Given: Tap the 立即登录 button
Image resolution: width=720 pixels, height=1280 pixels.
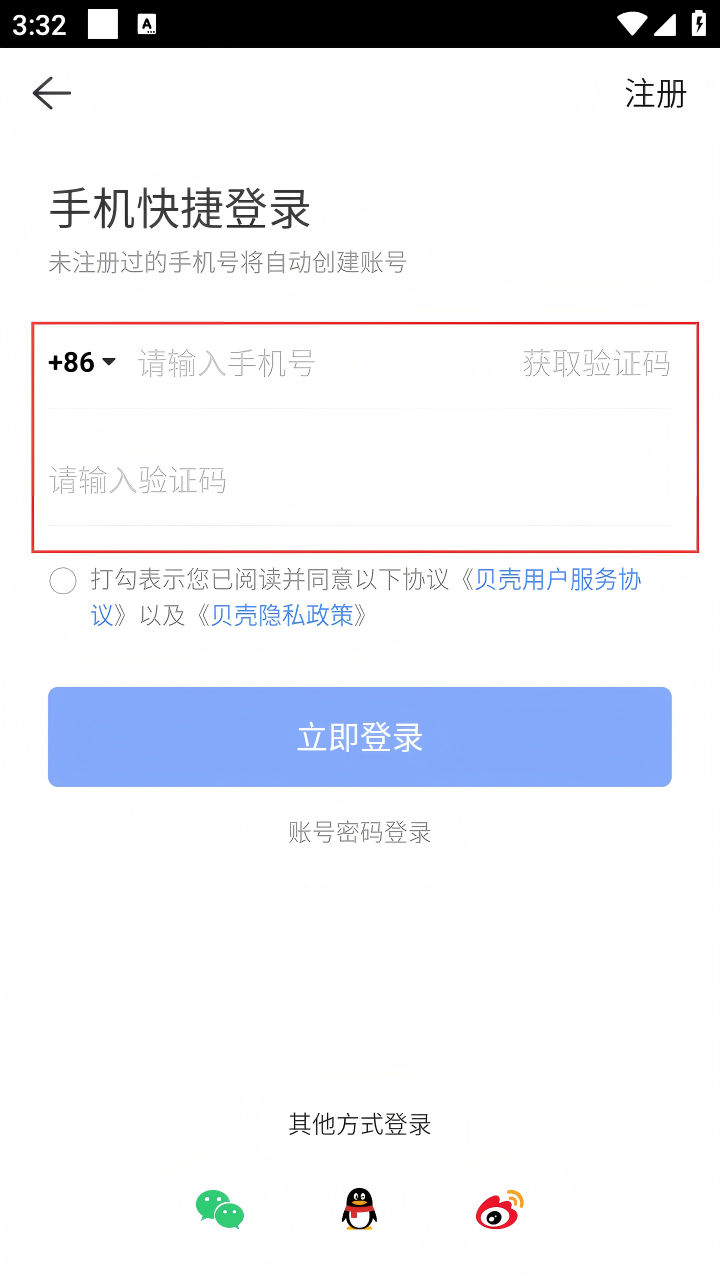Looking at the screenshot, I should click(x=360, y=737).
